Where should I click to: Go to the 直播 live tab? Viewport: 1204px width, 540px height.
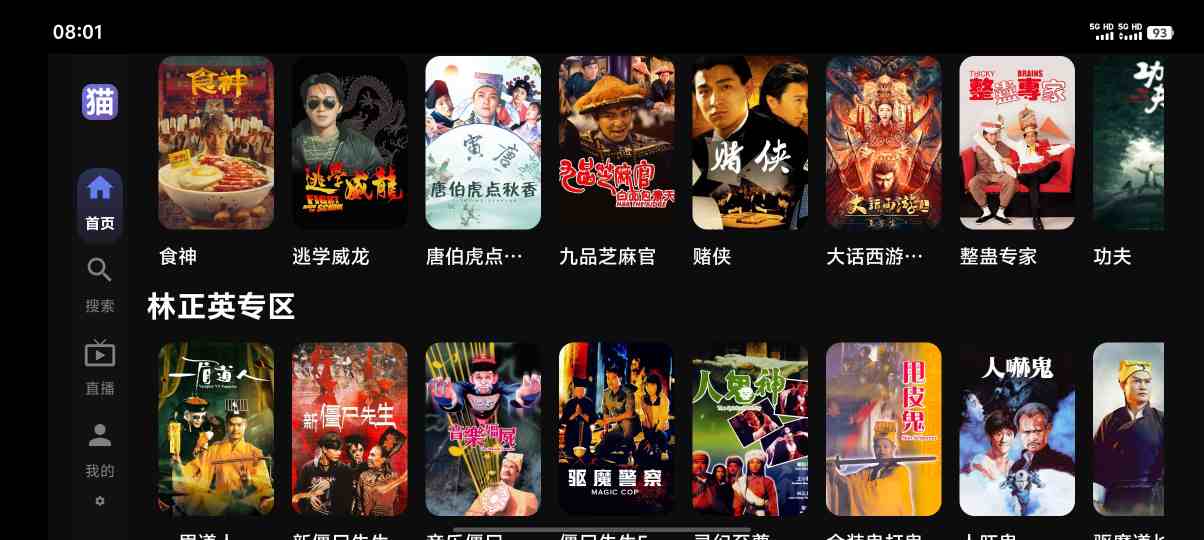pyautogui.click(x=100, y=368)
